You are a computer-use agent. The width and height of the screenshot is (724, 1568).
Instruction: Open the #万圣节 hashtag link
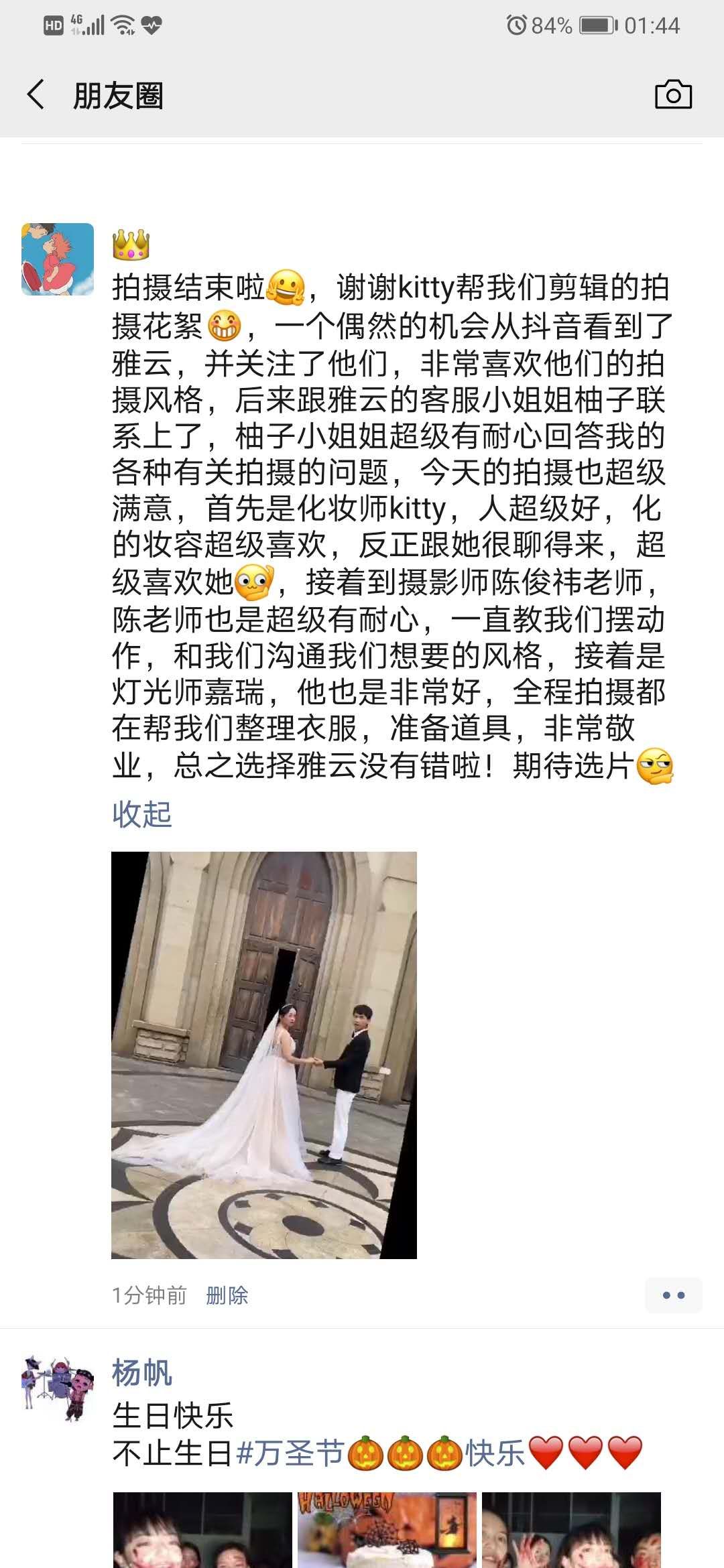[x=290, y=1454]
